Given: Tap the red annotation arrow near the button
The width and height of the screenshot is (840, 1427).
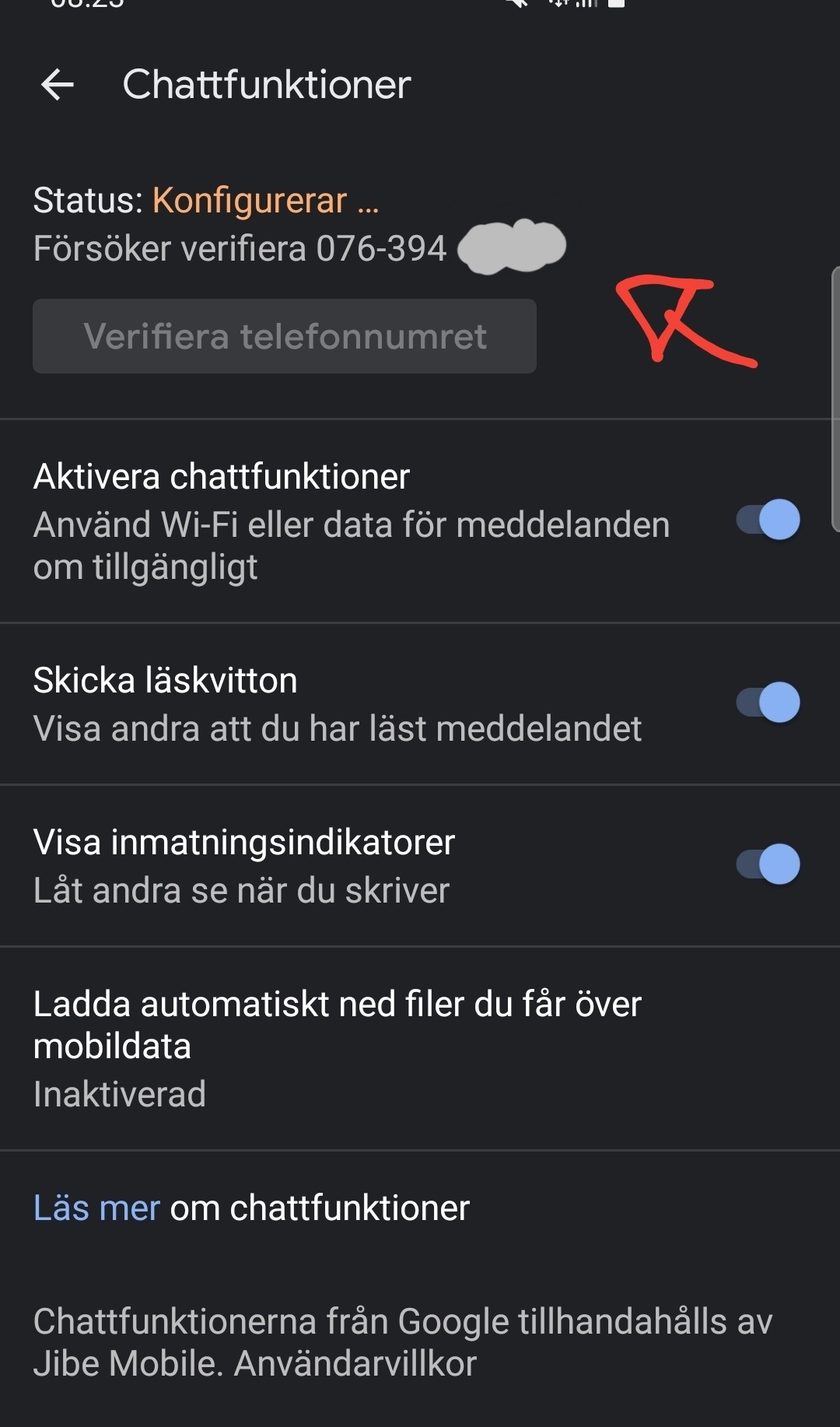Looking at the screenshot, I should [x=684, y=323].
